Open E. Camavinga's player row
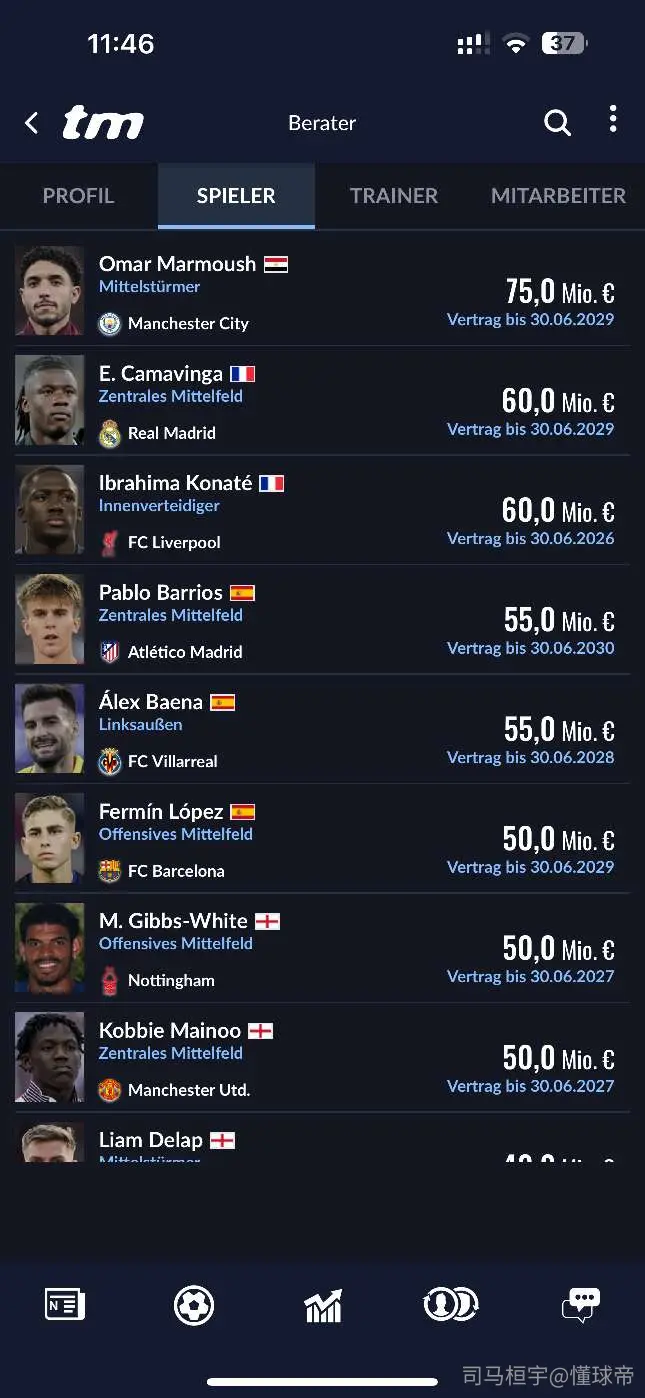 [x=322, y=401]
